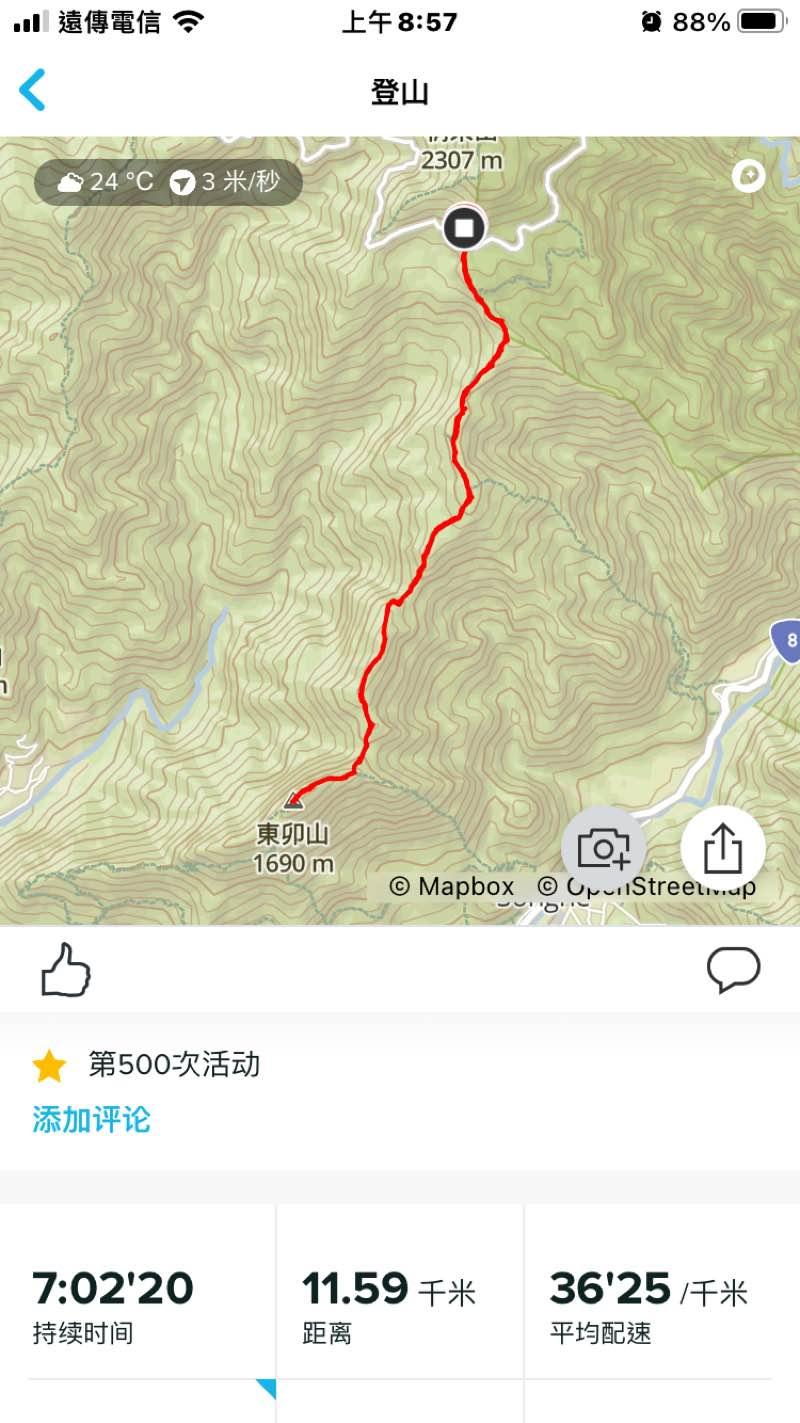
Task: Add a photo with the camera button
Action: coord(603,849)
